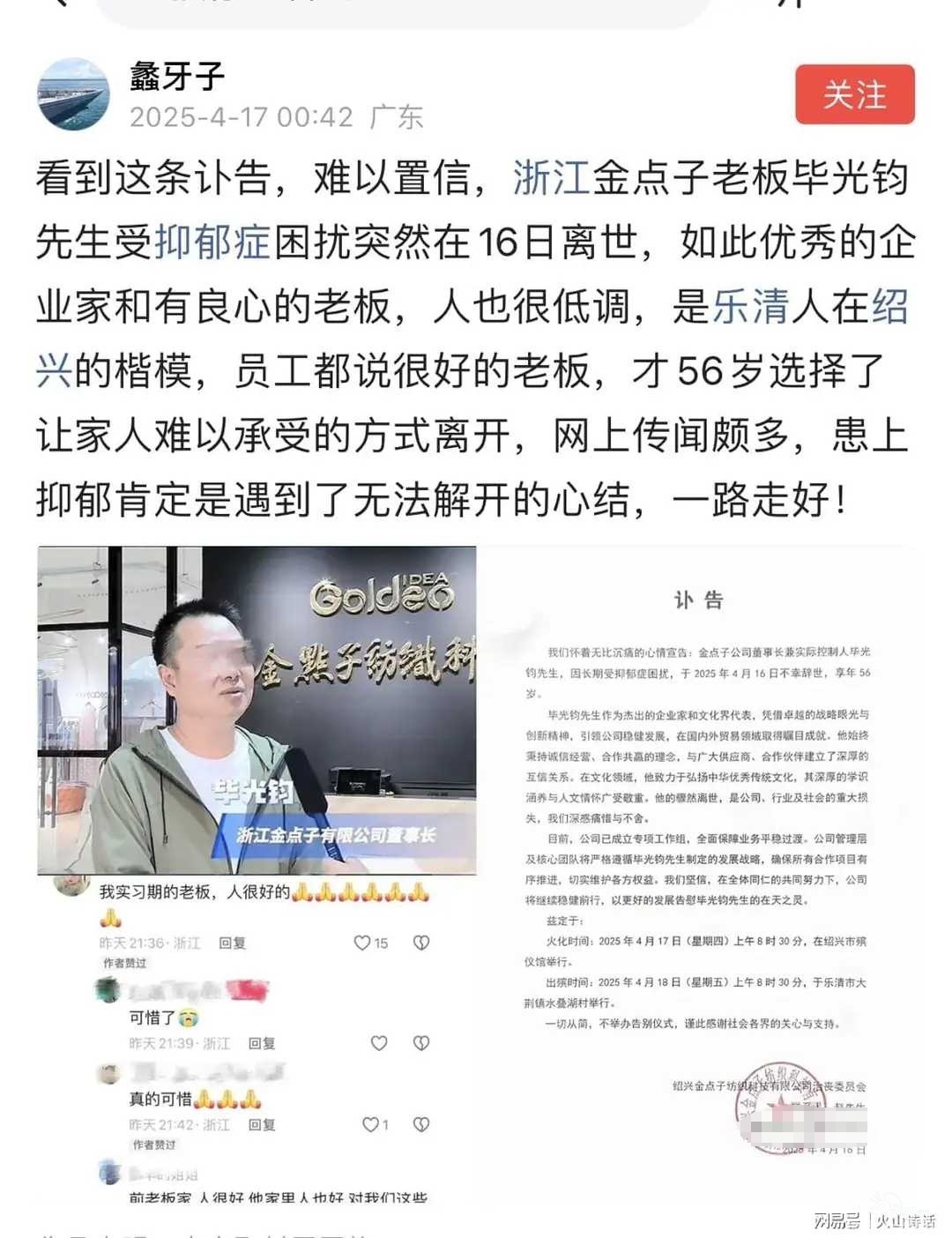View the 毕光钧 interview photo collage

(x=257, y=873)
